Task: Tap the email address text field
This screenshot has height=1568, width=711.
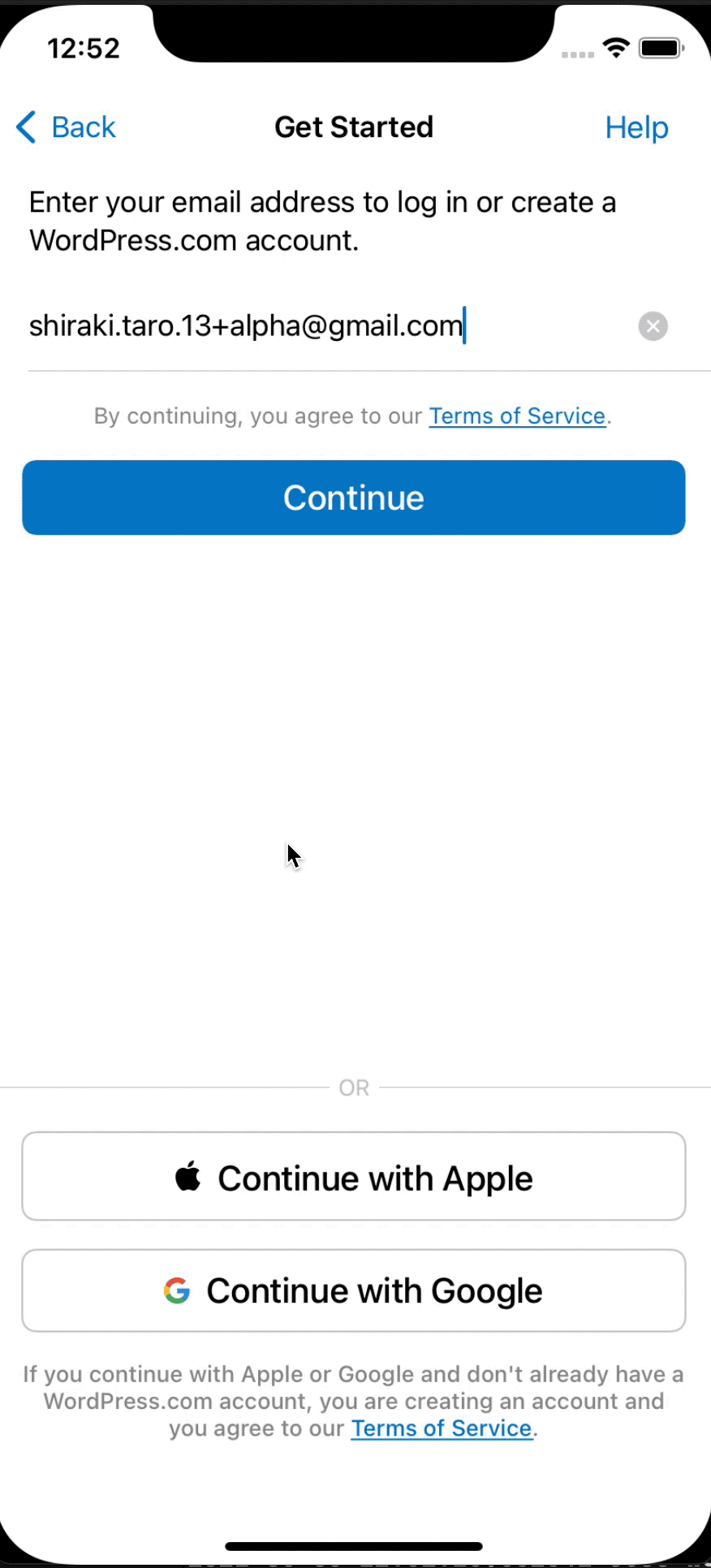Action: [x=325, y=326]
